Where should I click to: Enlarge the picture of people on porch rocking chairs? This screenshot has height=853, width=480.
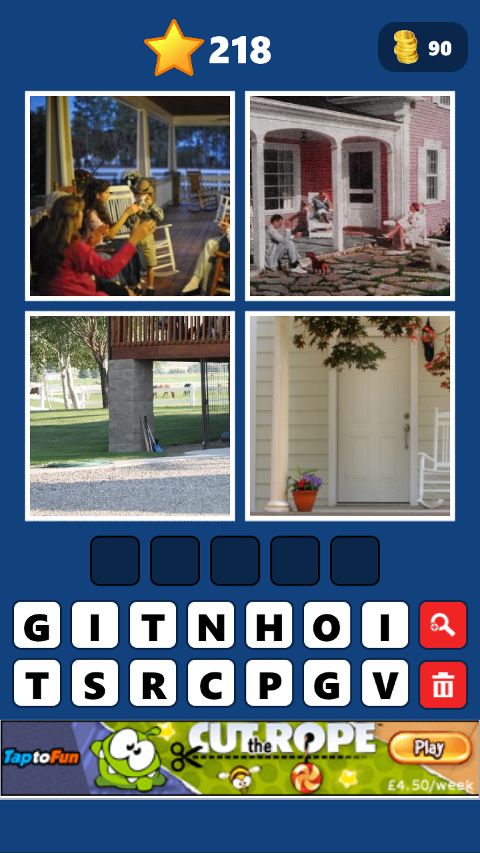tap(130, 196)
